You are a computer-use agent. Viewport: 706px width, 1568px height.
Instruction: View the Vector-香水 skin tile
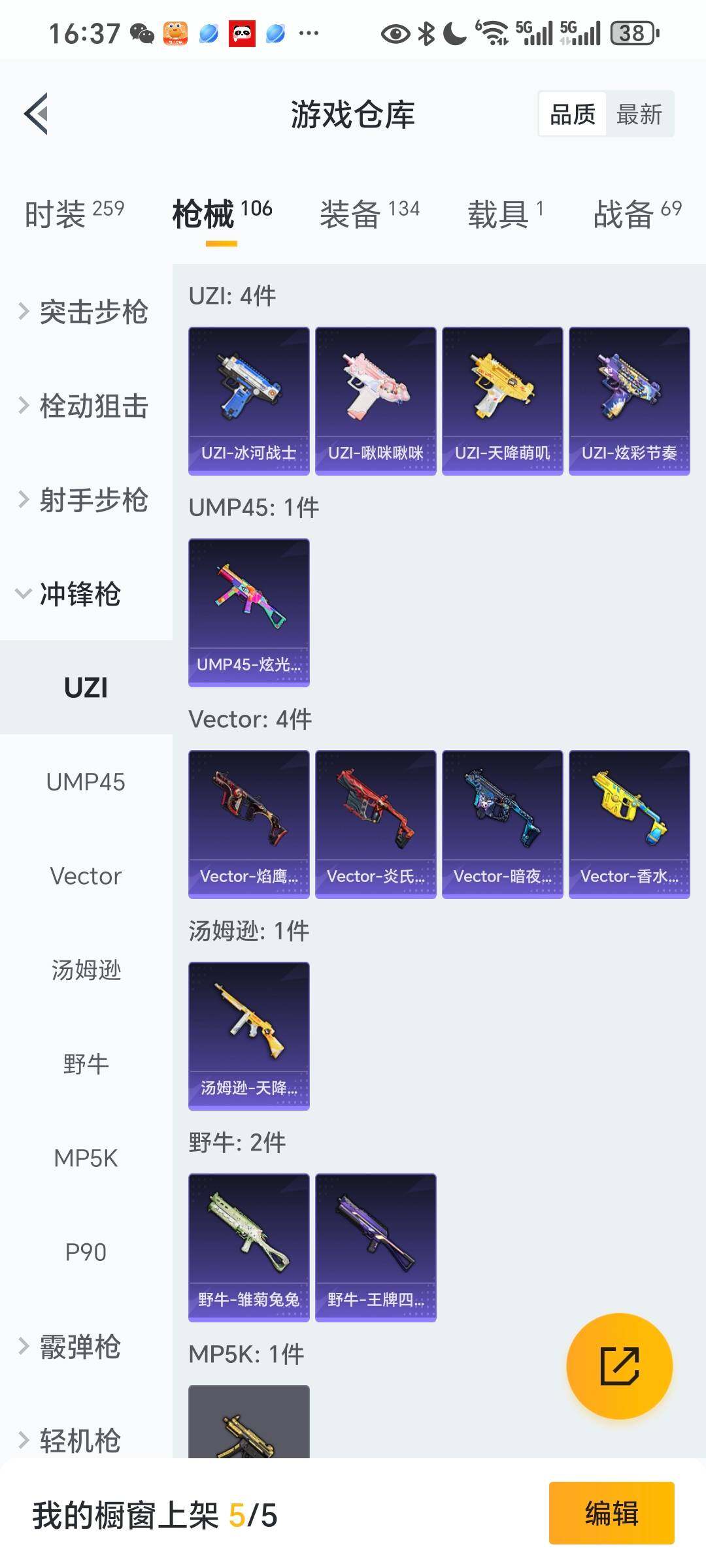pyautogui.click(x=630, y=825)
